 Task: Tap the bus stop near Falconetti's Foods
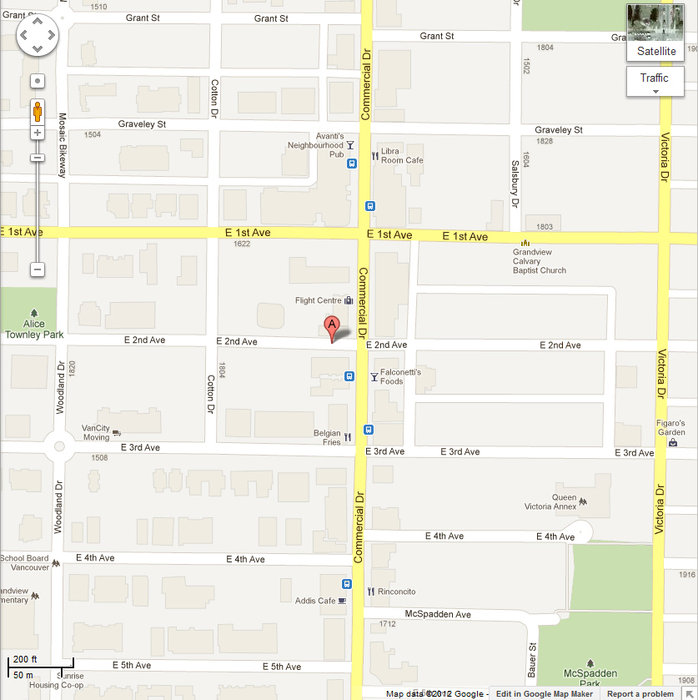pyautogui.click(x=349, y=376)
